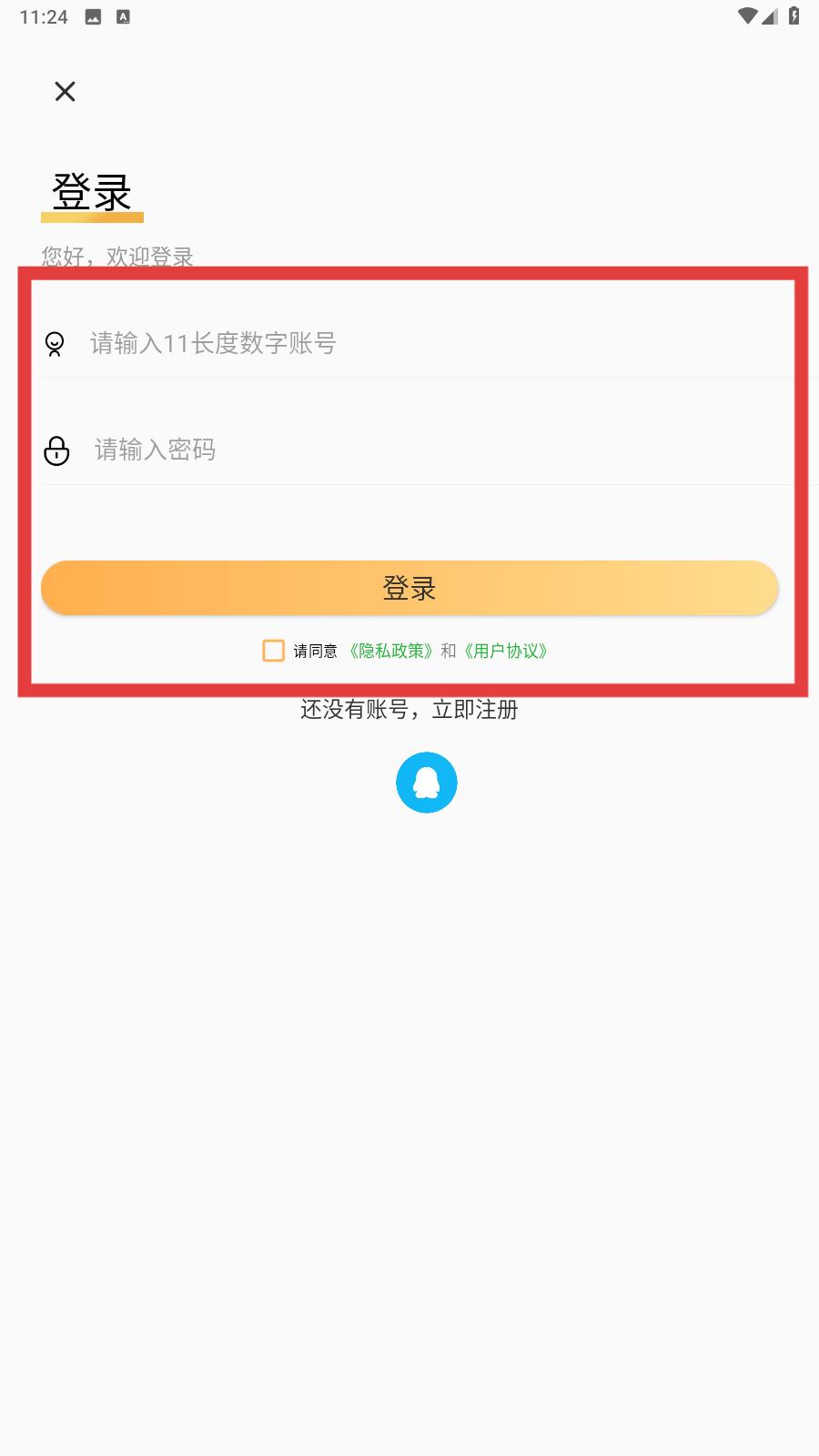Open the 用户协议 user agreement link

click(x=506, y=651)
